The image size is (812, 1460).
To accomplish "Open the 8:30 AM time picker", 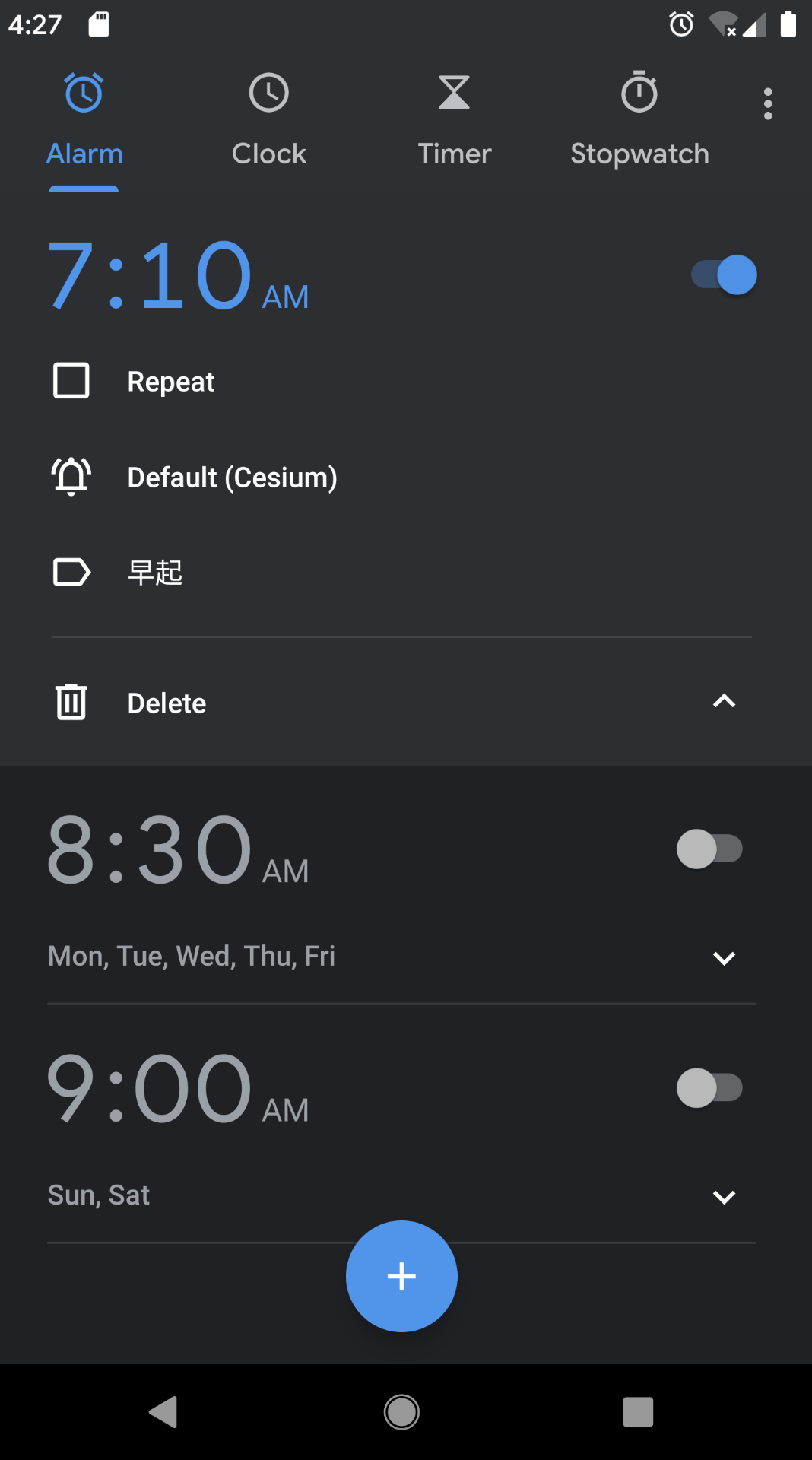I will [x=151, y=849].
